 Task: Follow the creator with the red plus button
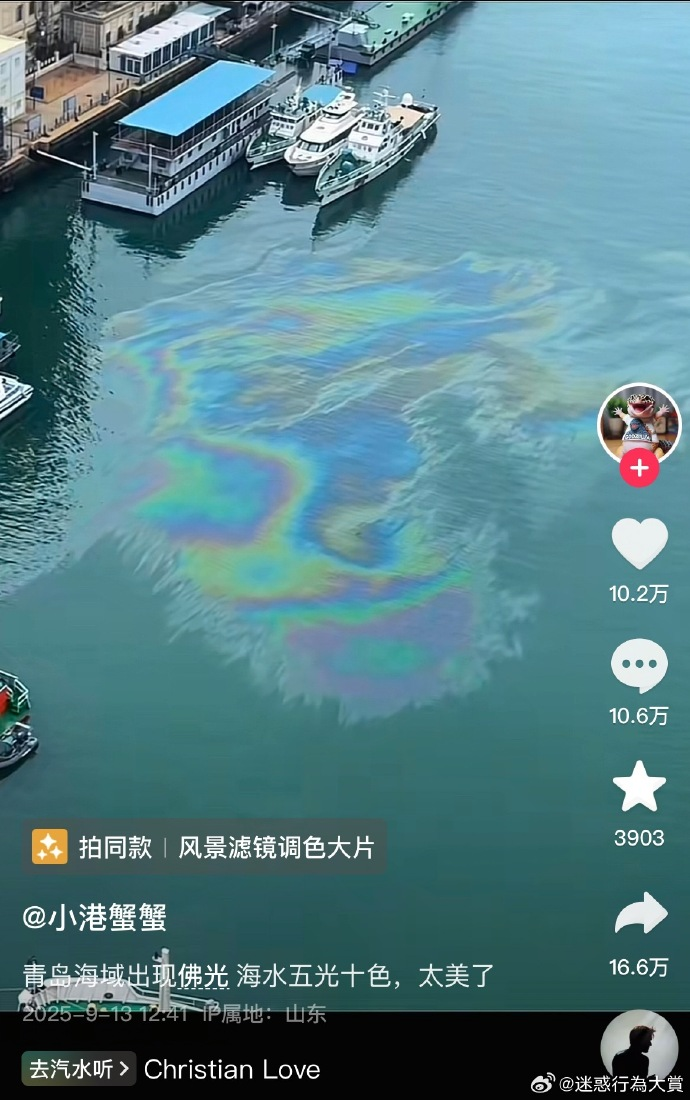click(x=639, y=468)
